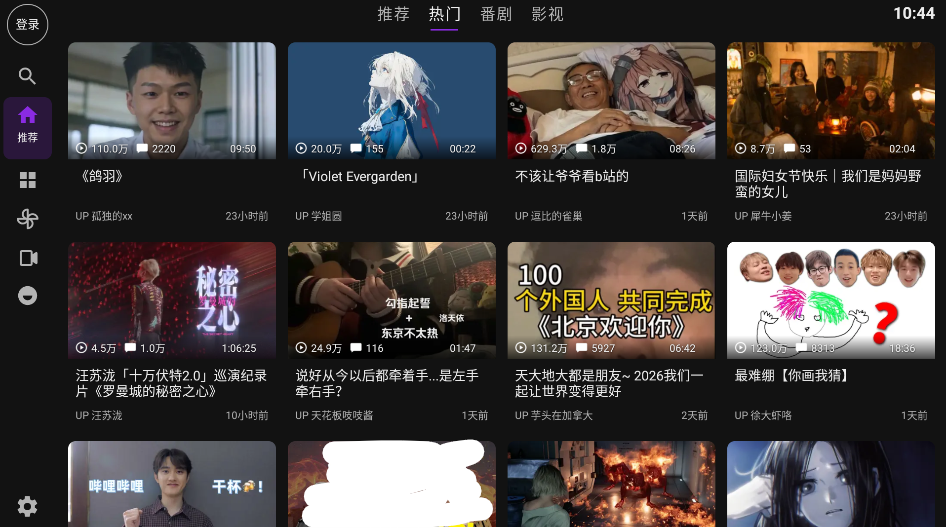This screenshot has width=946, height=528.
Task: Play 汪苏泷「十万伏特2.0」巡演纪录片
Action: tap(172, 300)
